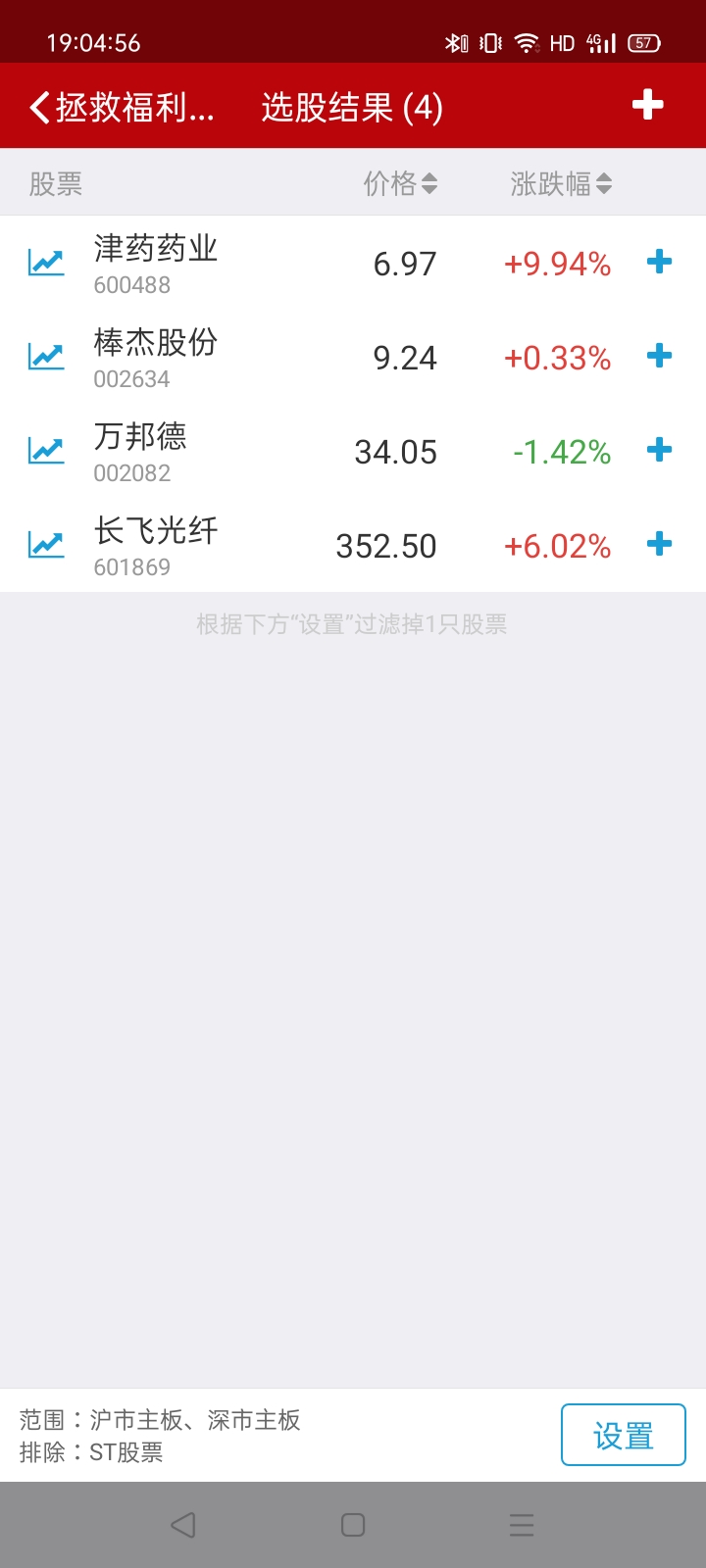This screenshot has height=1568, width=706.
Task: Go to the system home screen
Action: [353, 1525]
